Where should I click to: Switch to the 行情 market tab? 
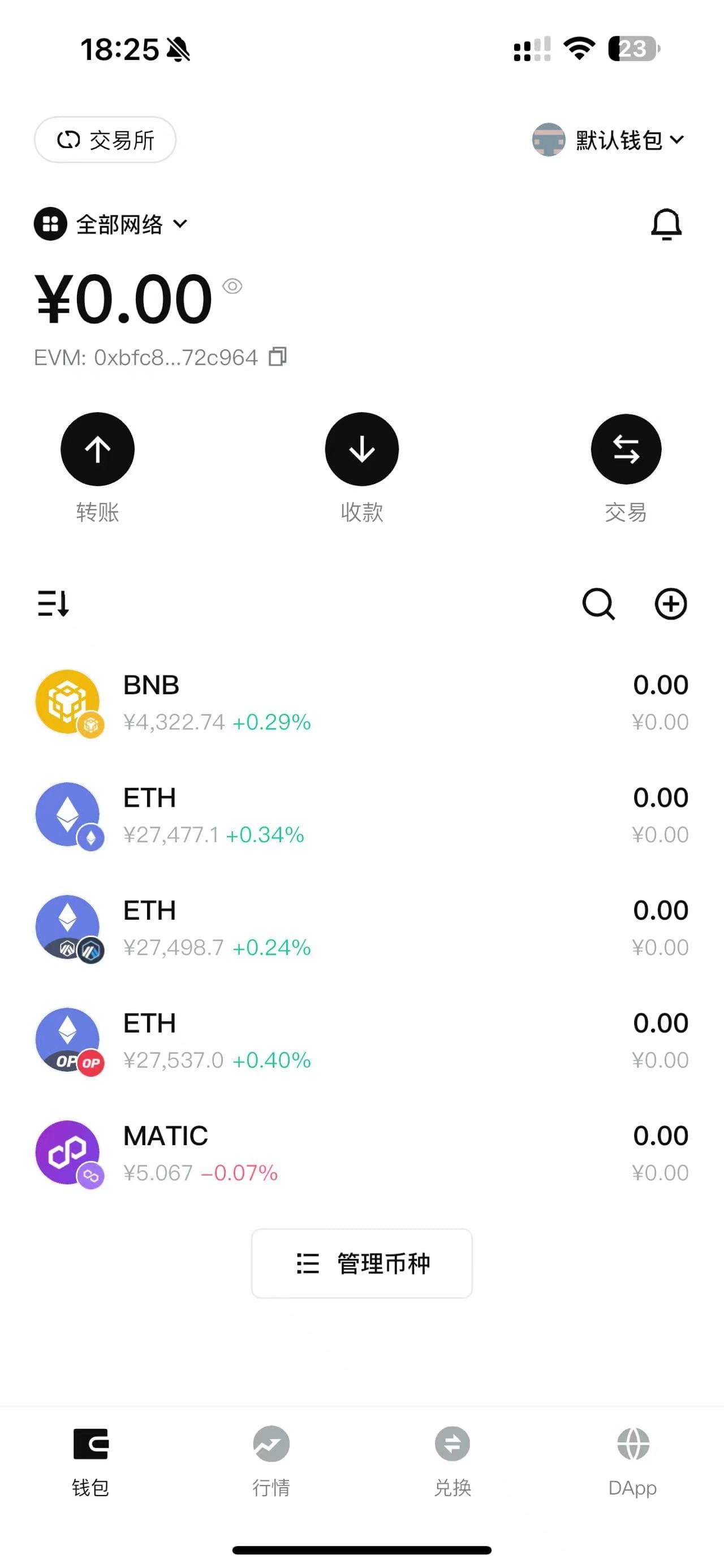pos(271,1461)
